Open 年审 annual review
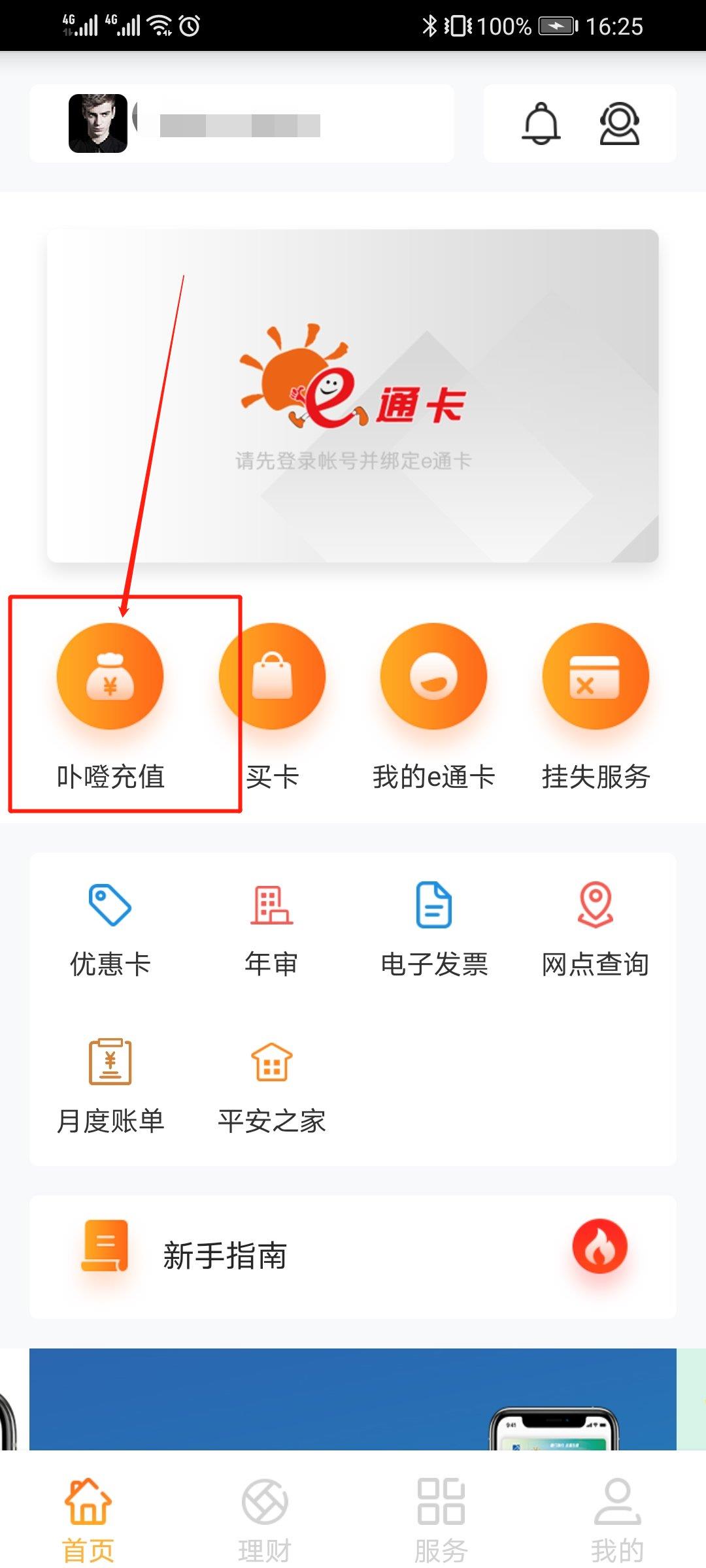Screen dimensions: 706x1568 (271, 928)
